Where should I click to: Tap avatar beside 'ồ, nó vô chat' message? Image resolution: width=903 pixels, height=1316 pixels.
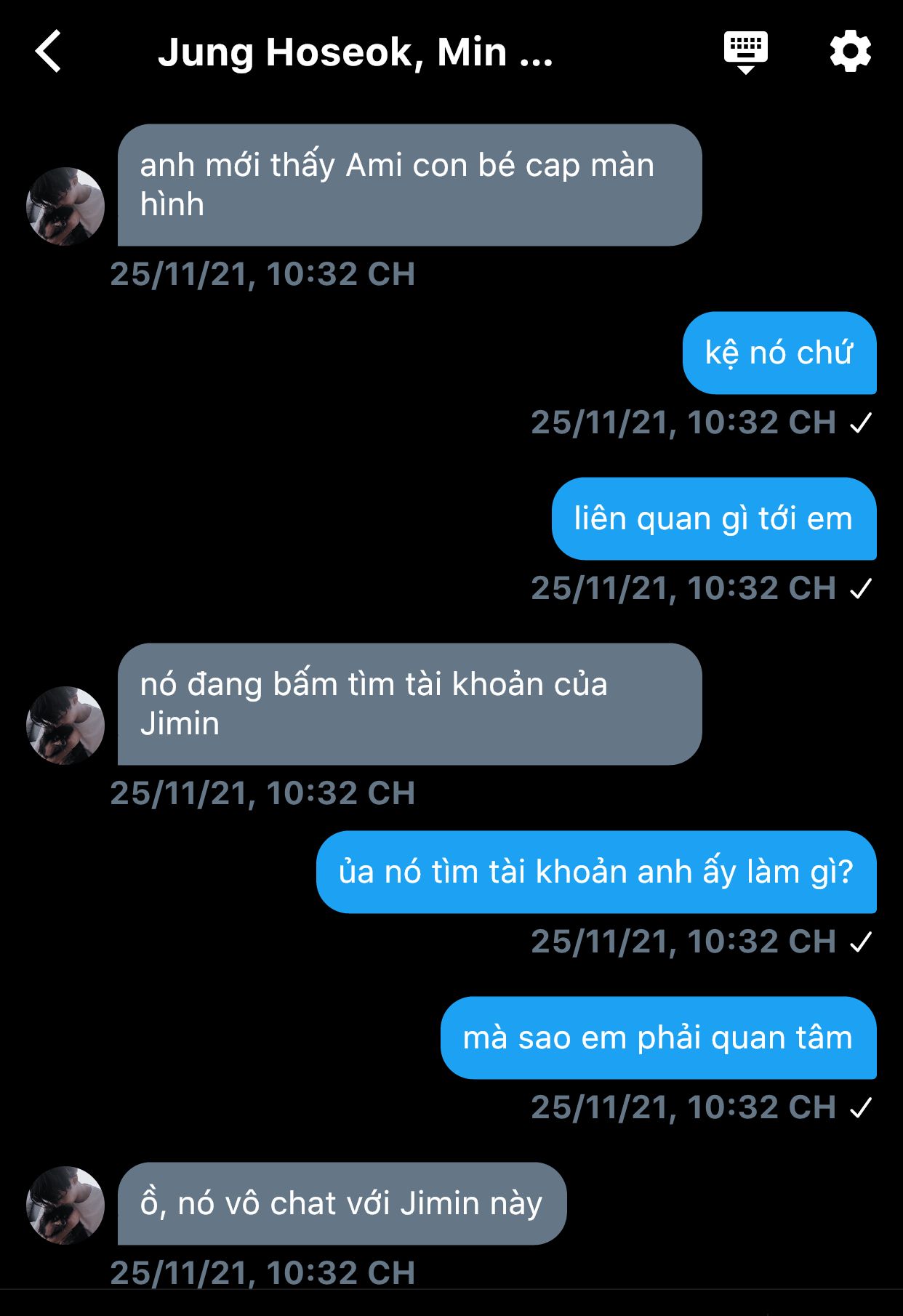[x=65, y=1205]
